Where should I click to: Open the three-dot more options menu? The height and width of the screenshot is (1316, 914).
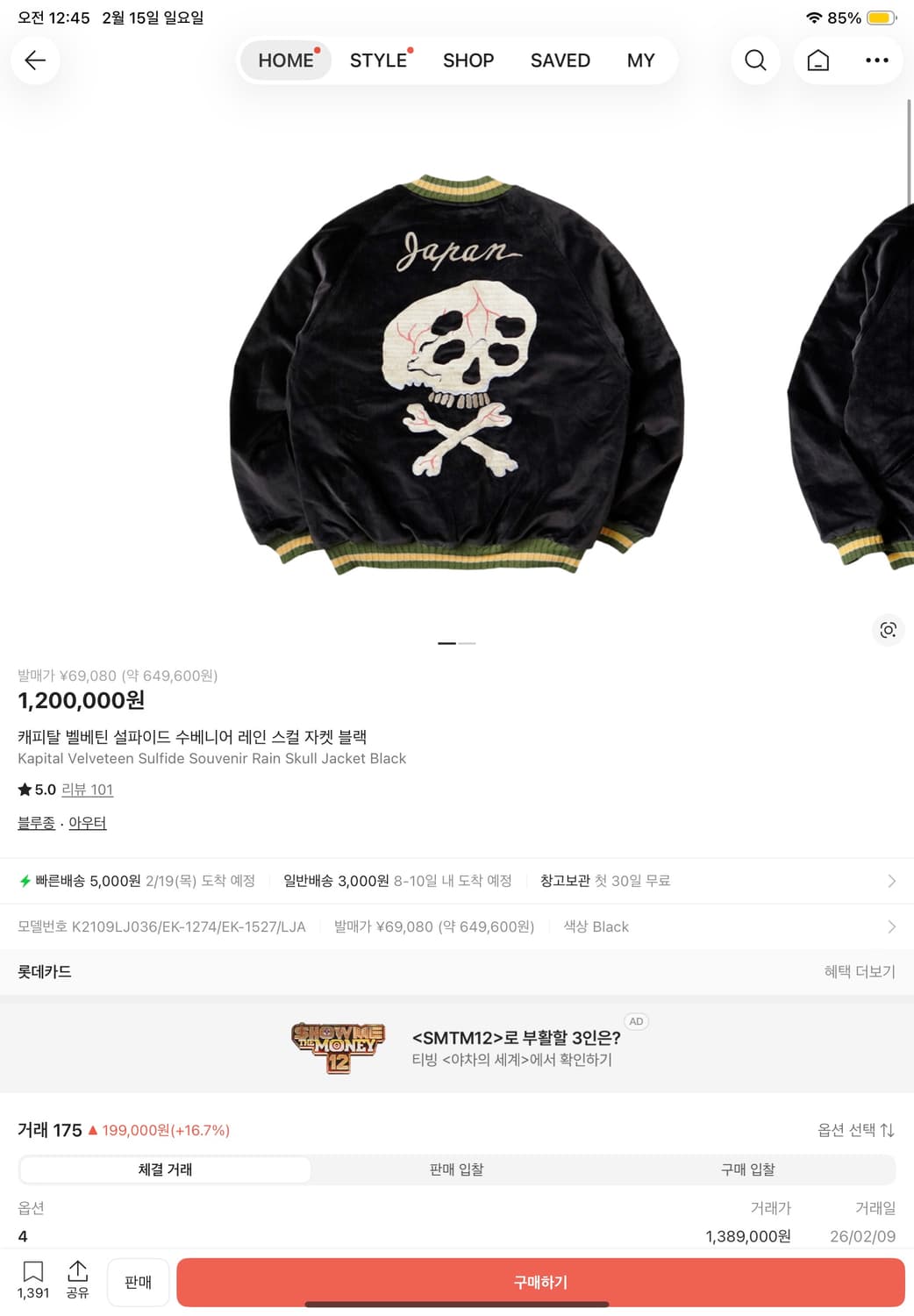(876, 61)
